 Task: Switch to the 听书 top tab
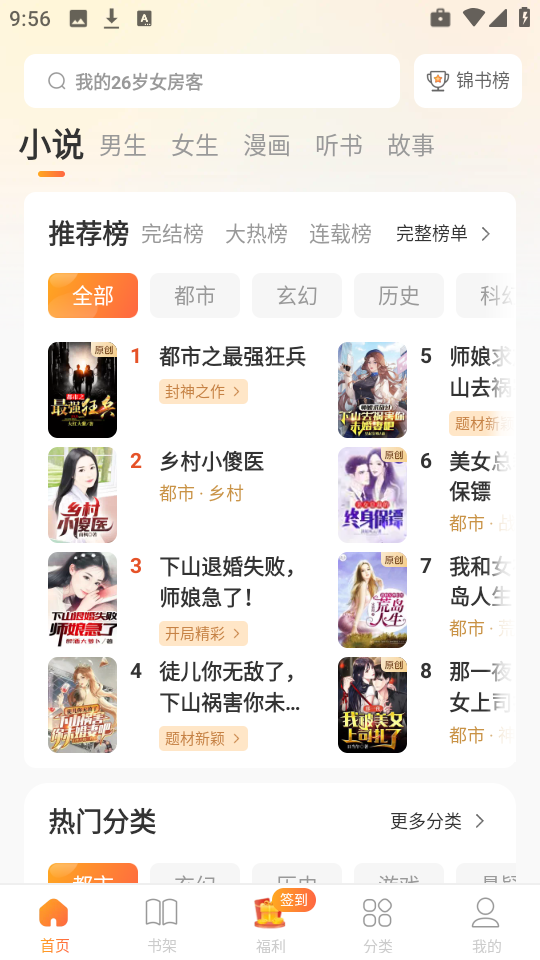pyautogui.click(x=339, y=146)
